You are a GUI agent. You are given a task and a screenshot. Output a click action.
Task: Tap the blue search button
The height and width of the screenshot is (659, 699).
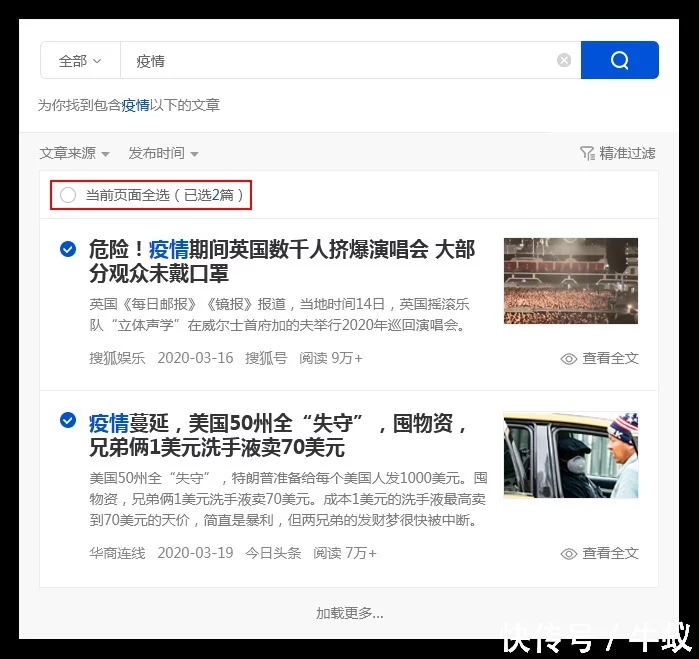[619, 60]
